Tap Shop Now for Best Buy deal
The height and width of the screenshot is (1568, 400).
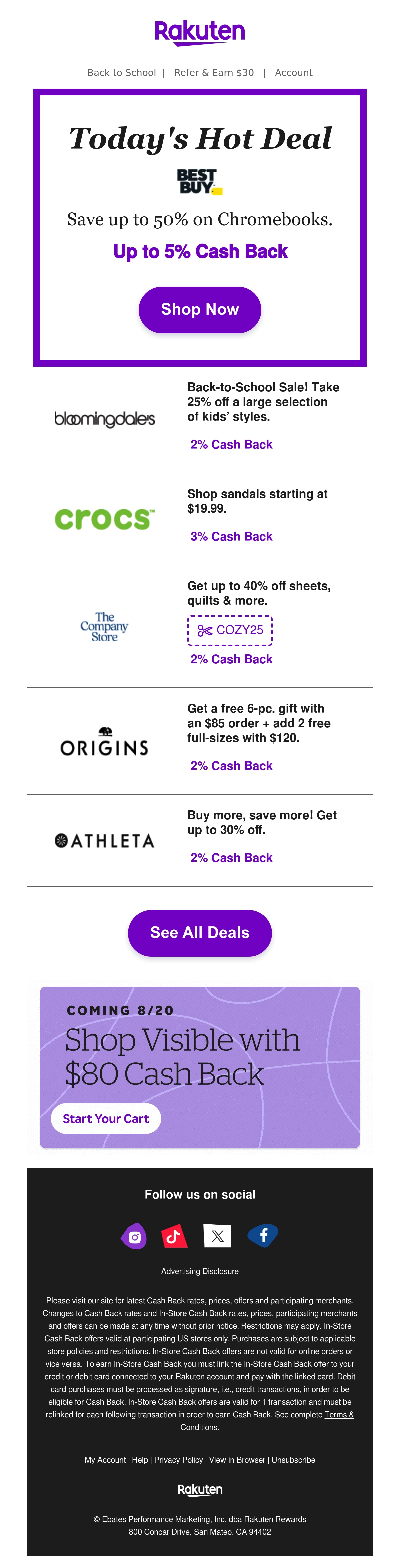[x=200, y=309]
